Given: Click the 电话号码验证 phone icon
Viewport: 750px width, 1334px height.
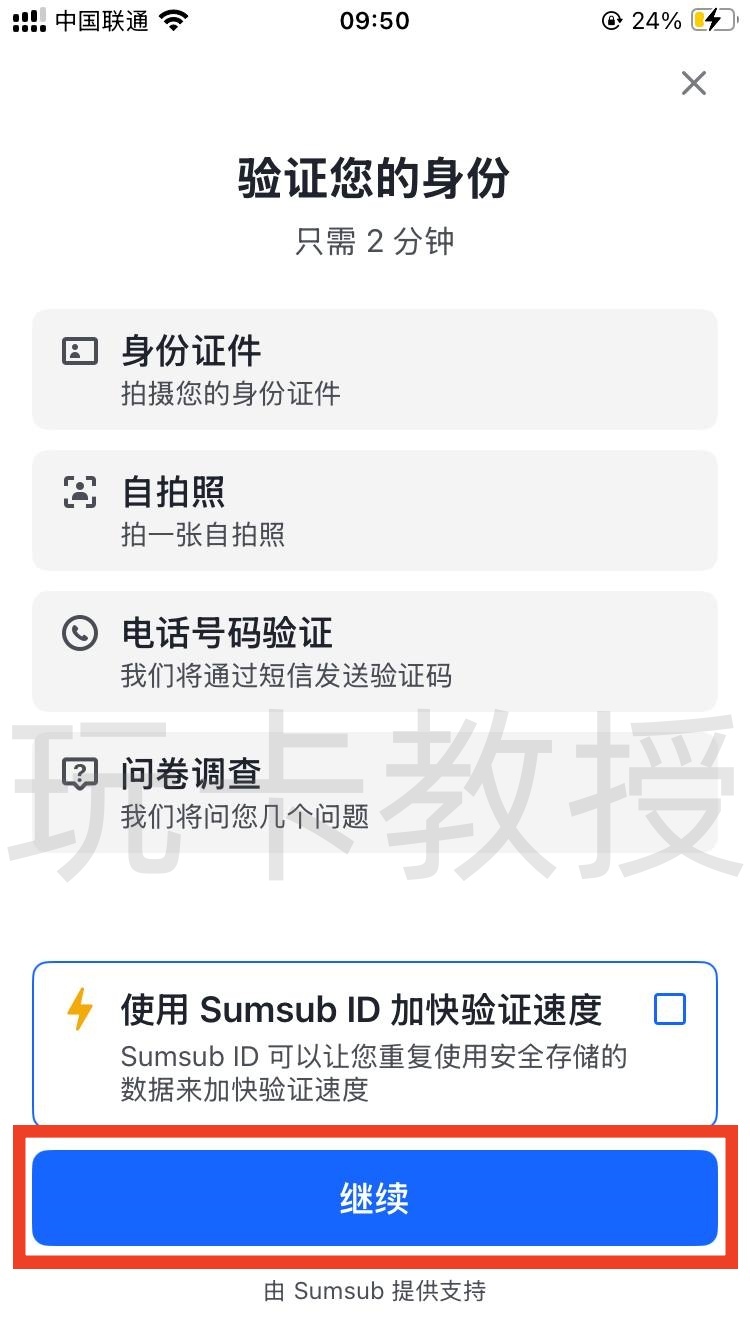Looking at the screenshot, I should click(x=80, y=633).
